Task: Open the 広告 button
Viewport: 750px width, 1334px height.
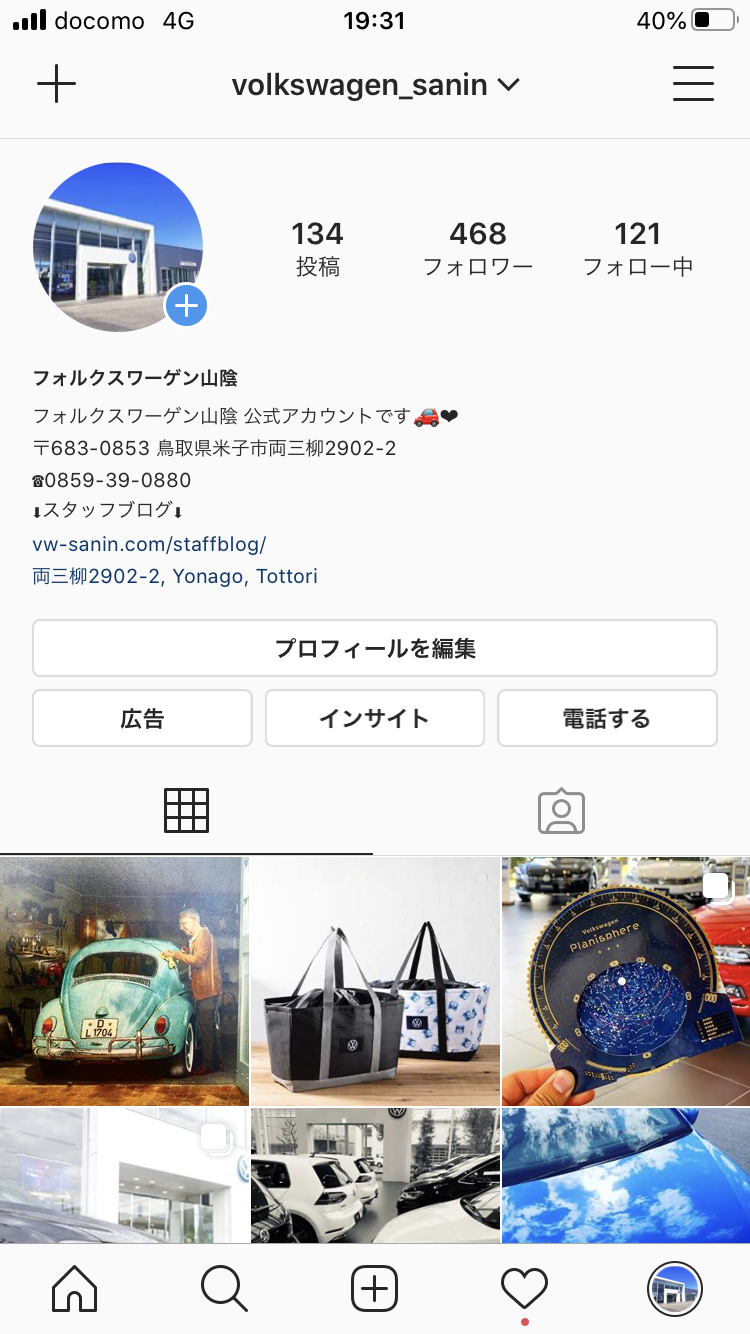Action: (142, 718)
